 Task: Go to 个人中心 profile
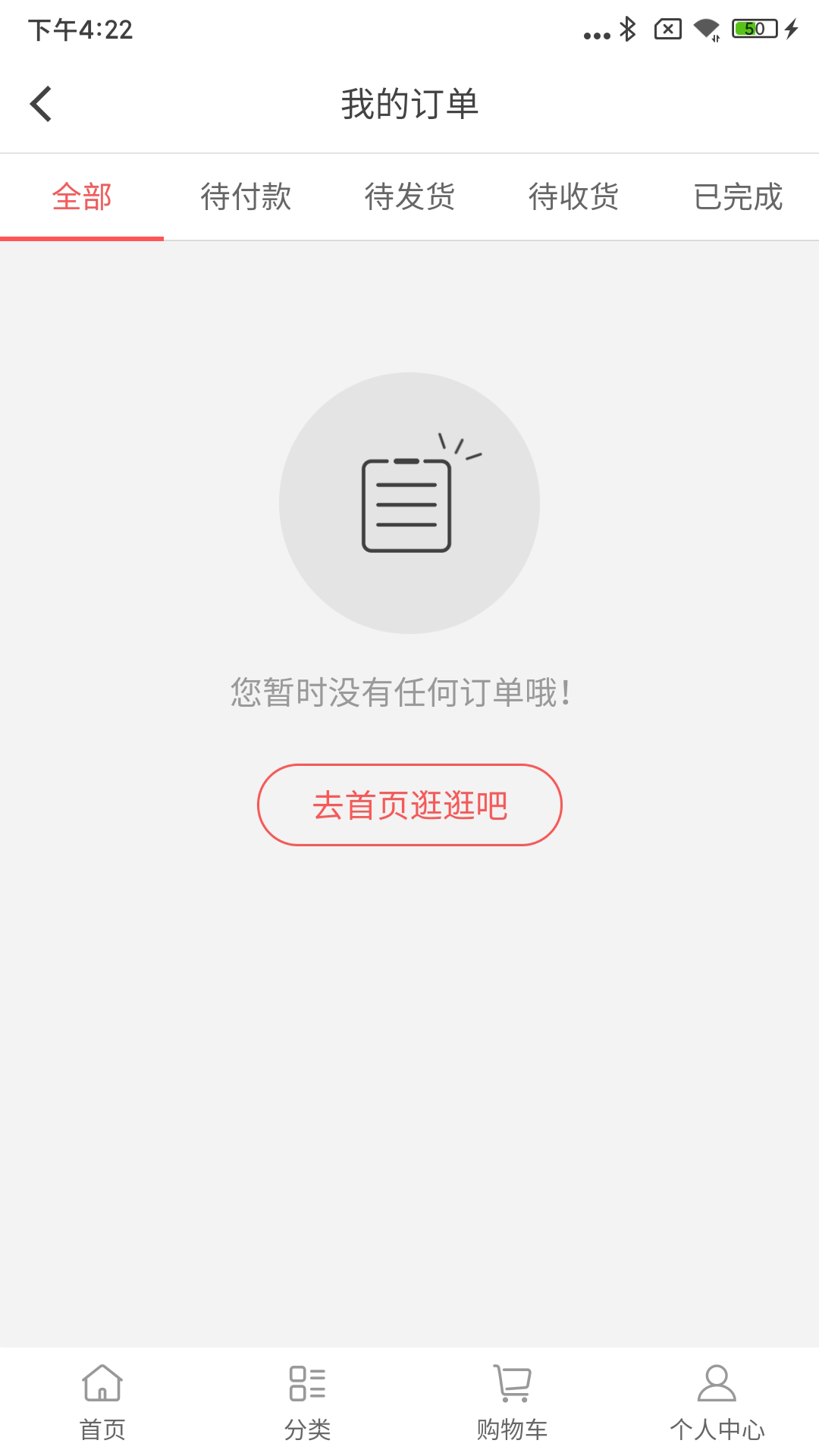click(x=717, y=1401)
